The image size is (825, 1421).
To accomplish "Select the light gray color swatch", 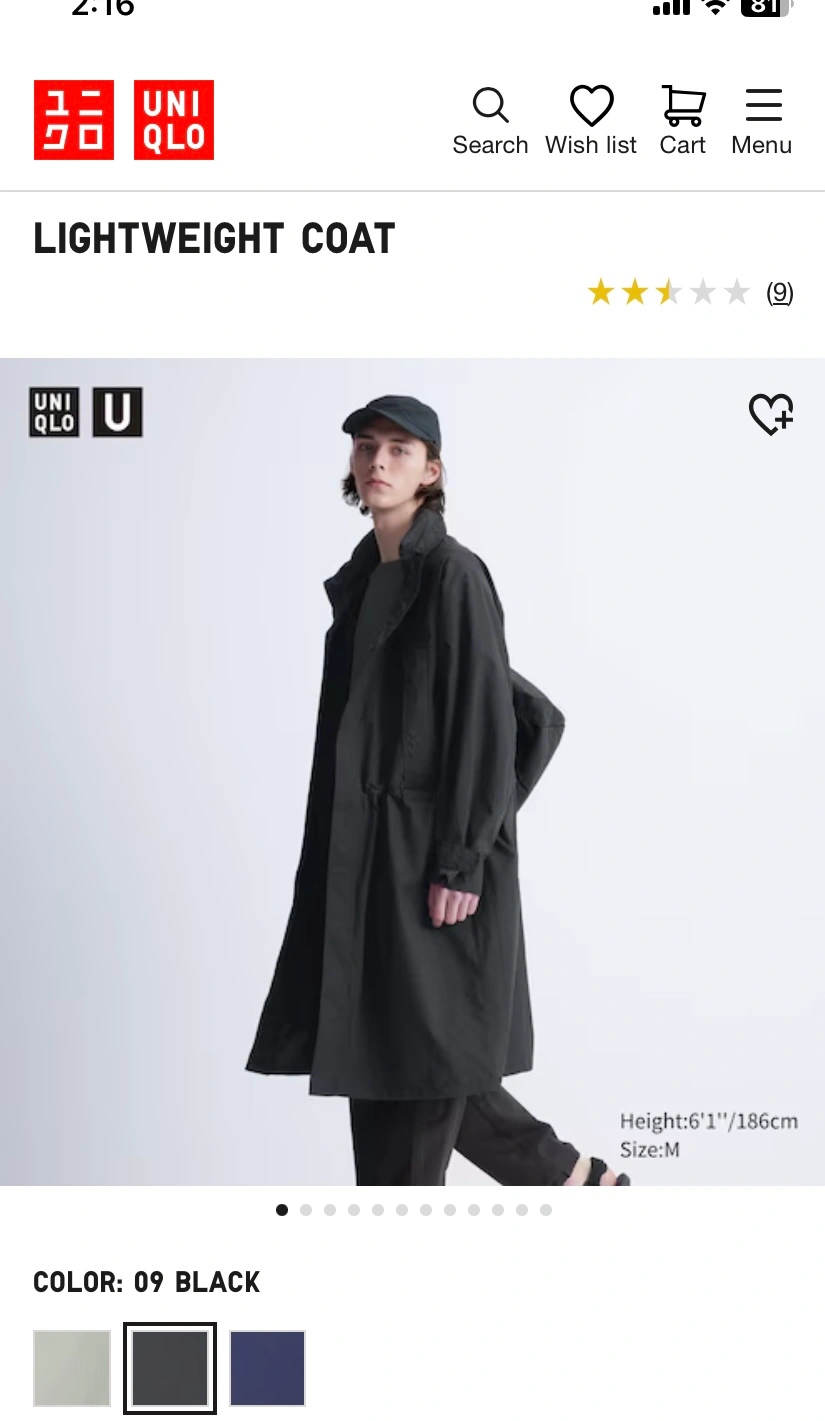I will tap(72, 1368).
